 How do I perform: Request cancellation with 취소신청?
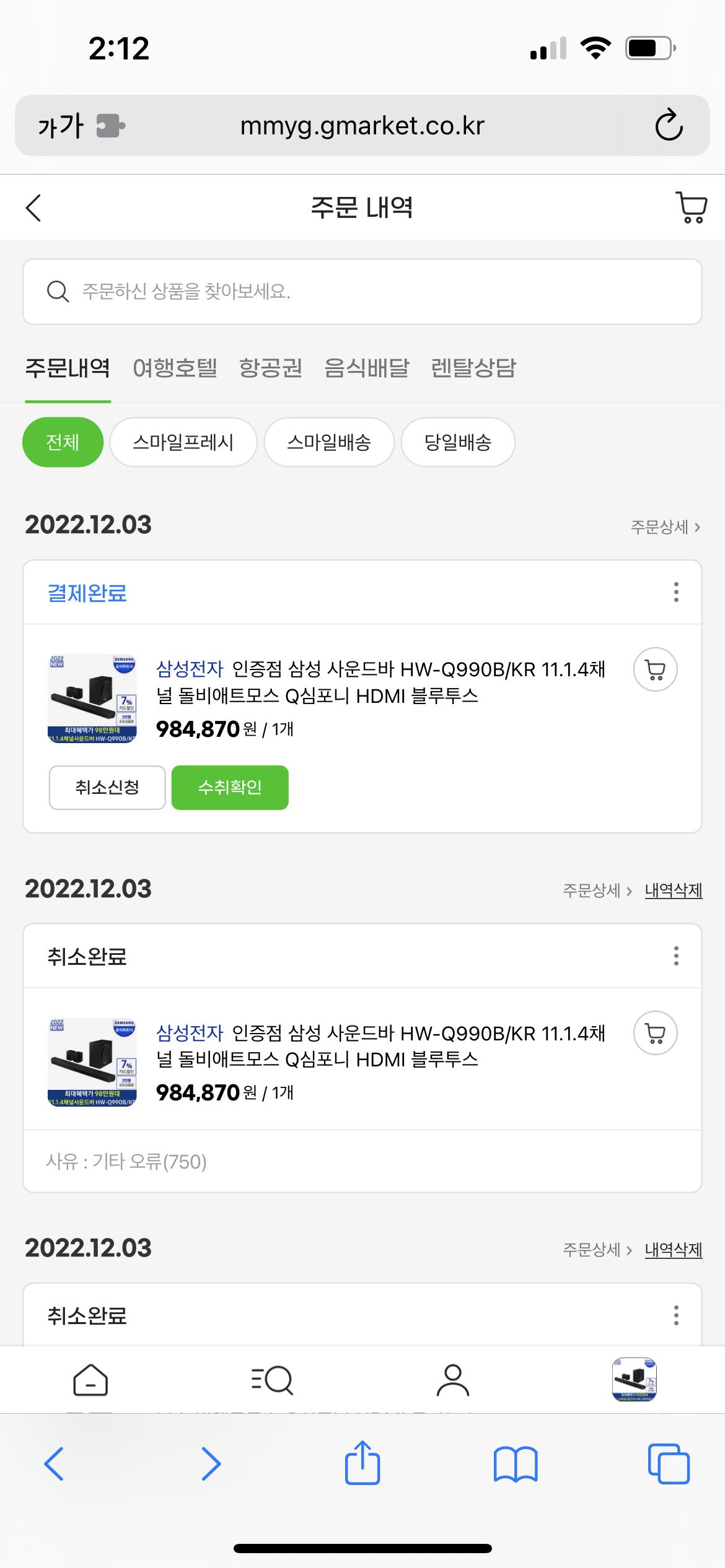click(107, 788)
